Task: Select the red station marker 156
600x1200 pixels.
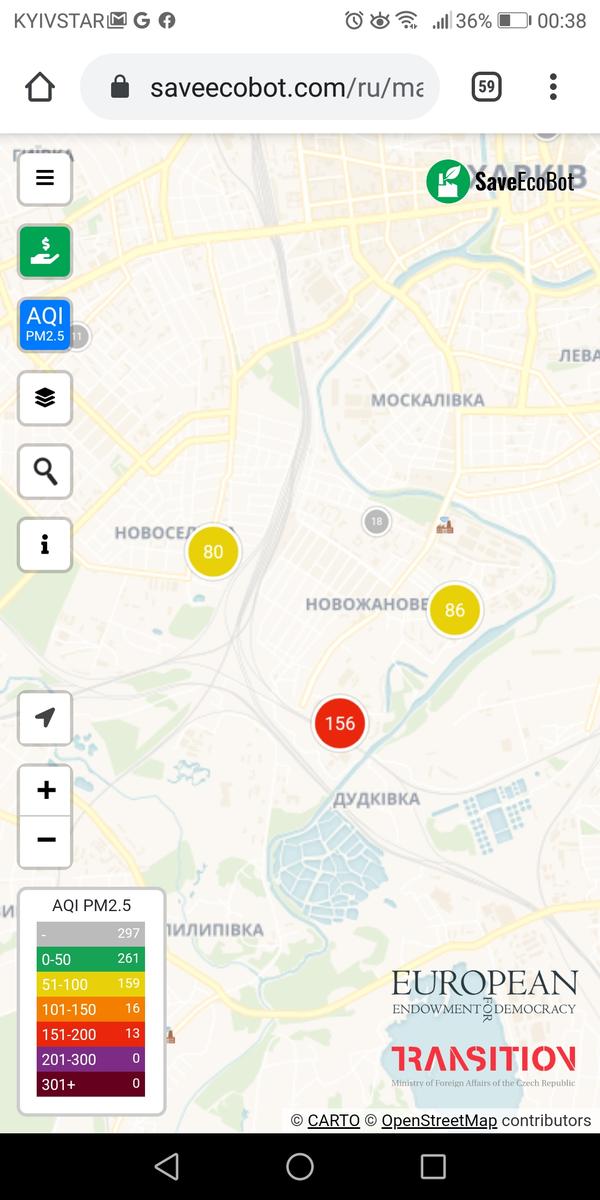Action: click(340, 723)
